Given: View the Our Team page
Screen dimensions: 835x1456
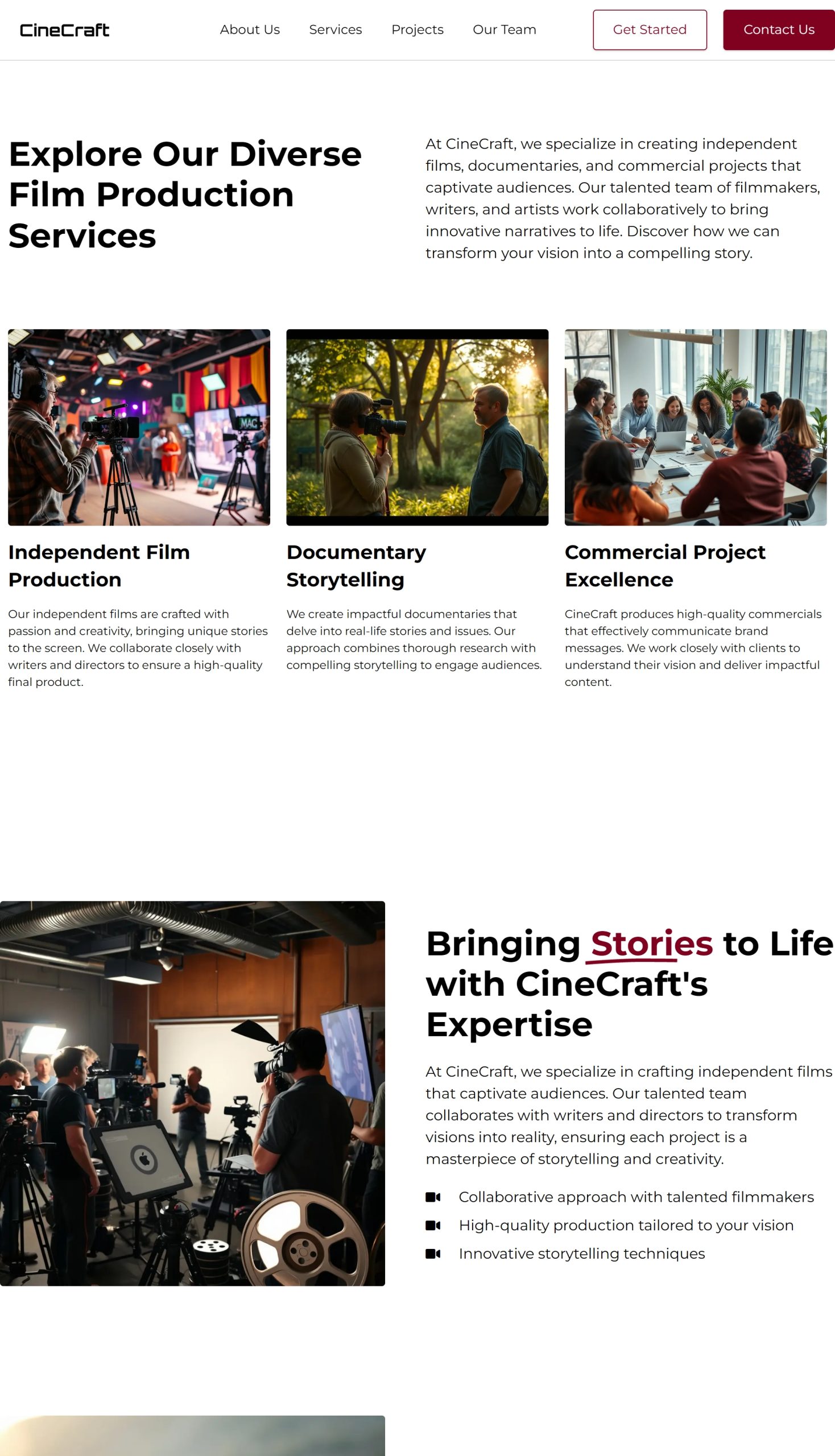Looking at the screenshot, I should (x=504, y=30).
